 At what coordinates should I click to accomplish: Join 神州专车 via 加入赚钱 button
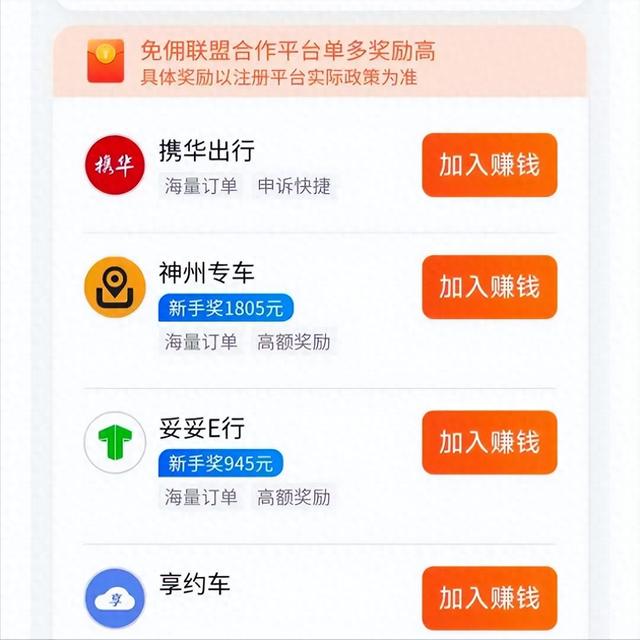coord(489,287)
